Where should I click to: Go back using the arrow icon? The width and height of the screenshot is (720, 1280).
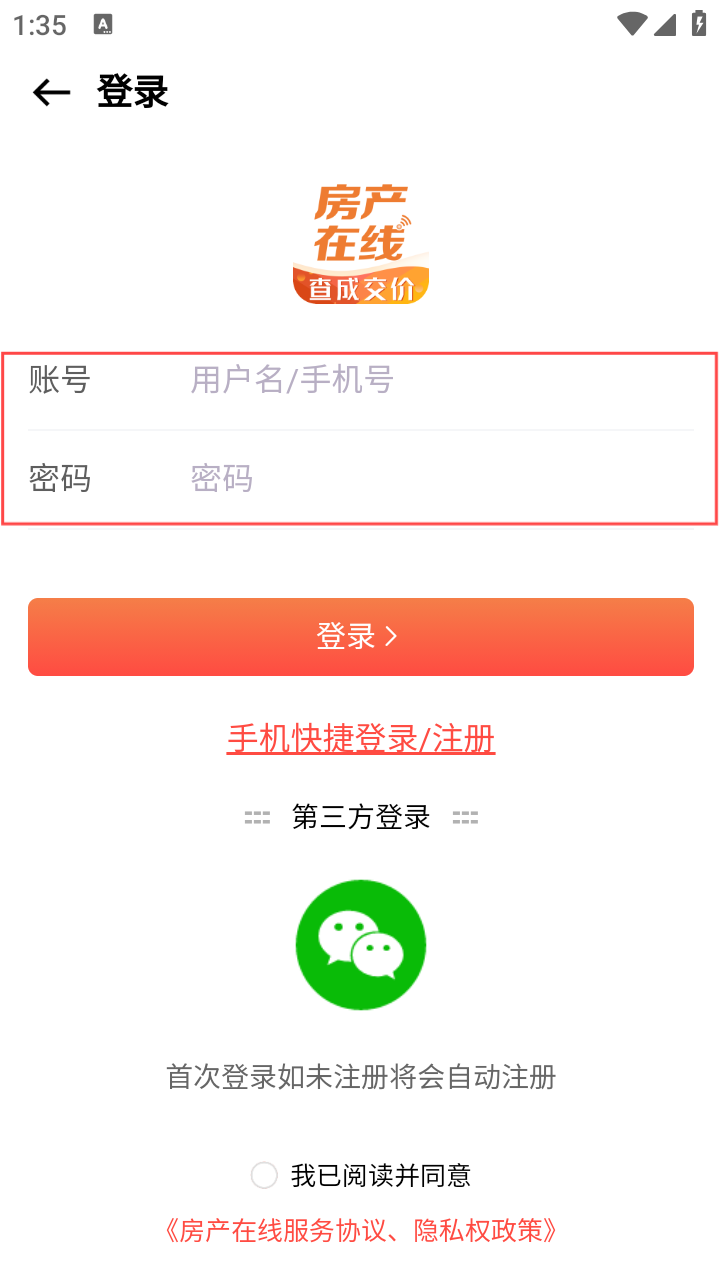pyautogui.click(x=51, y=93)
